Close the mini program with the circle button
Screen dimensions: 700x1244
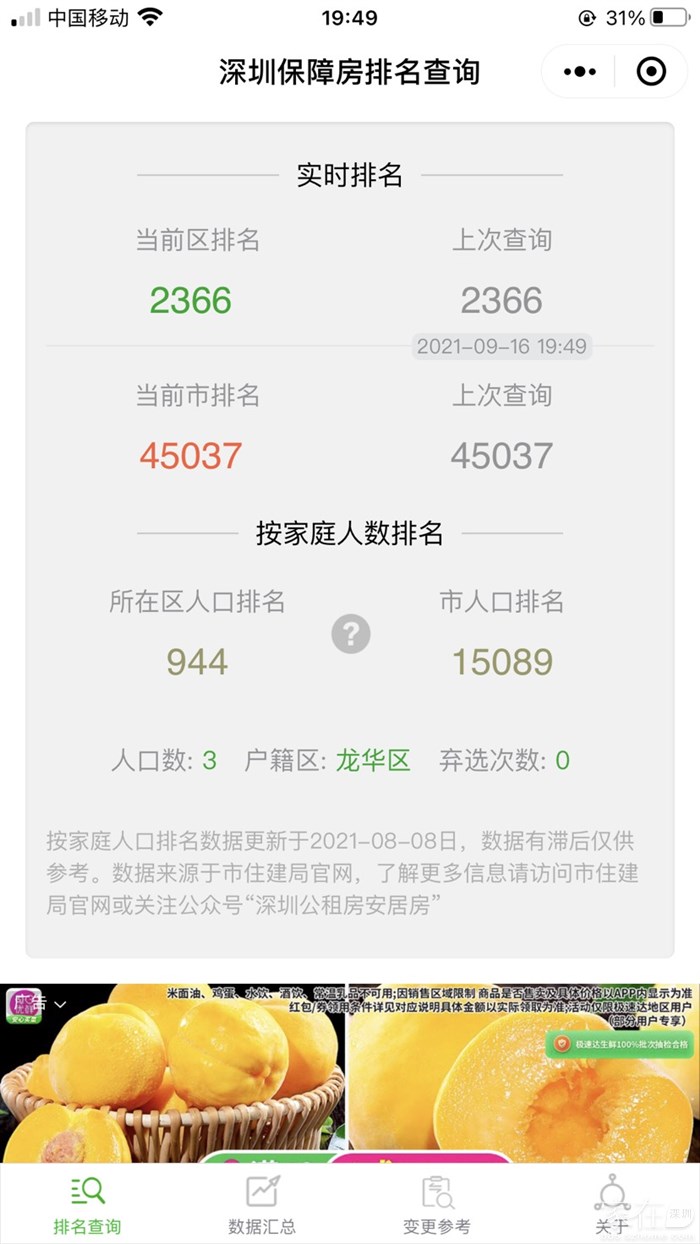pos(651,72)
